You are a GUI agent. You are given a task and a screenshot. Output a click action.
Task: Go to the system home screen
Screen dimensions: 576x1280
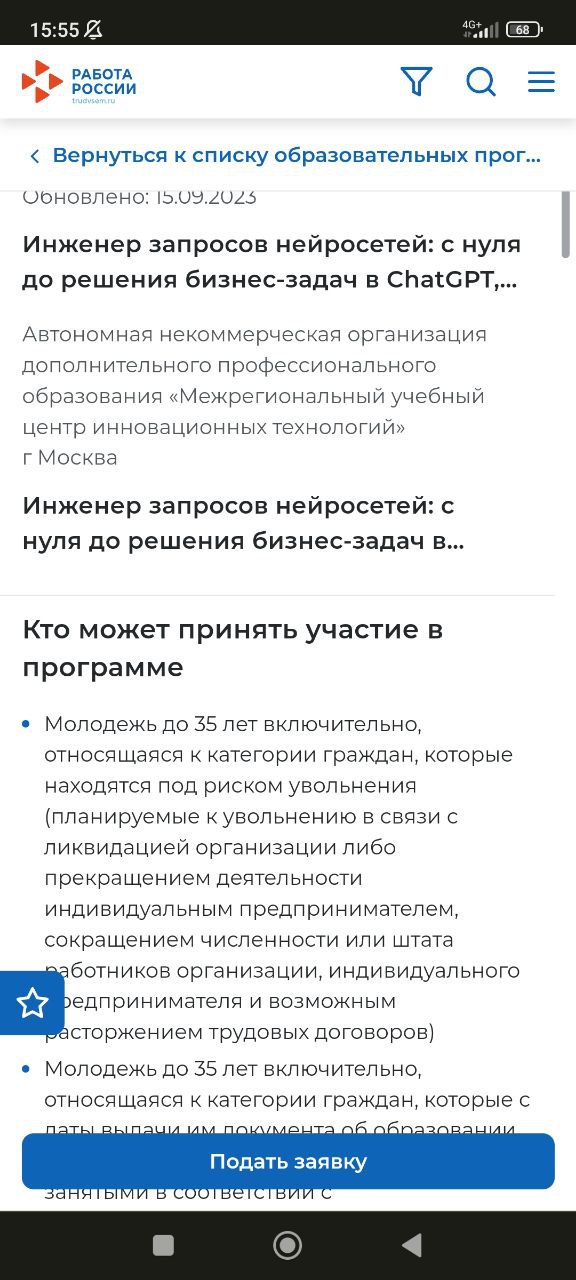288,1245
